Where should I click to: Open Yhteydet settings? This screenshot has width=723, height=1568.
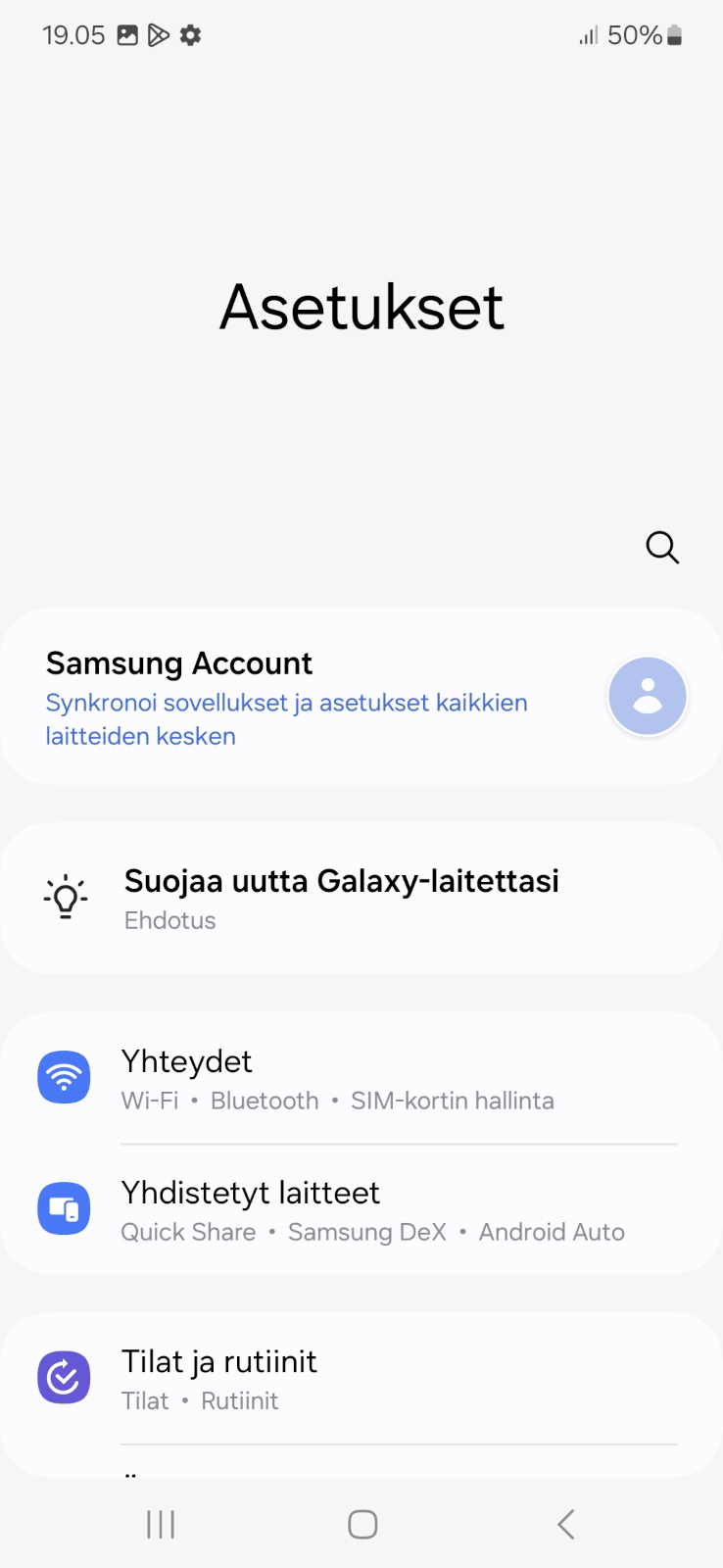361,1078
